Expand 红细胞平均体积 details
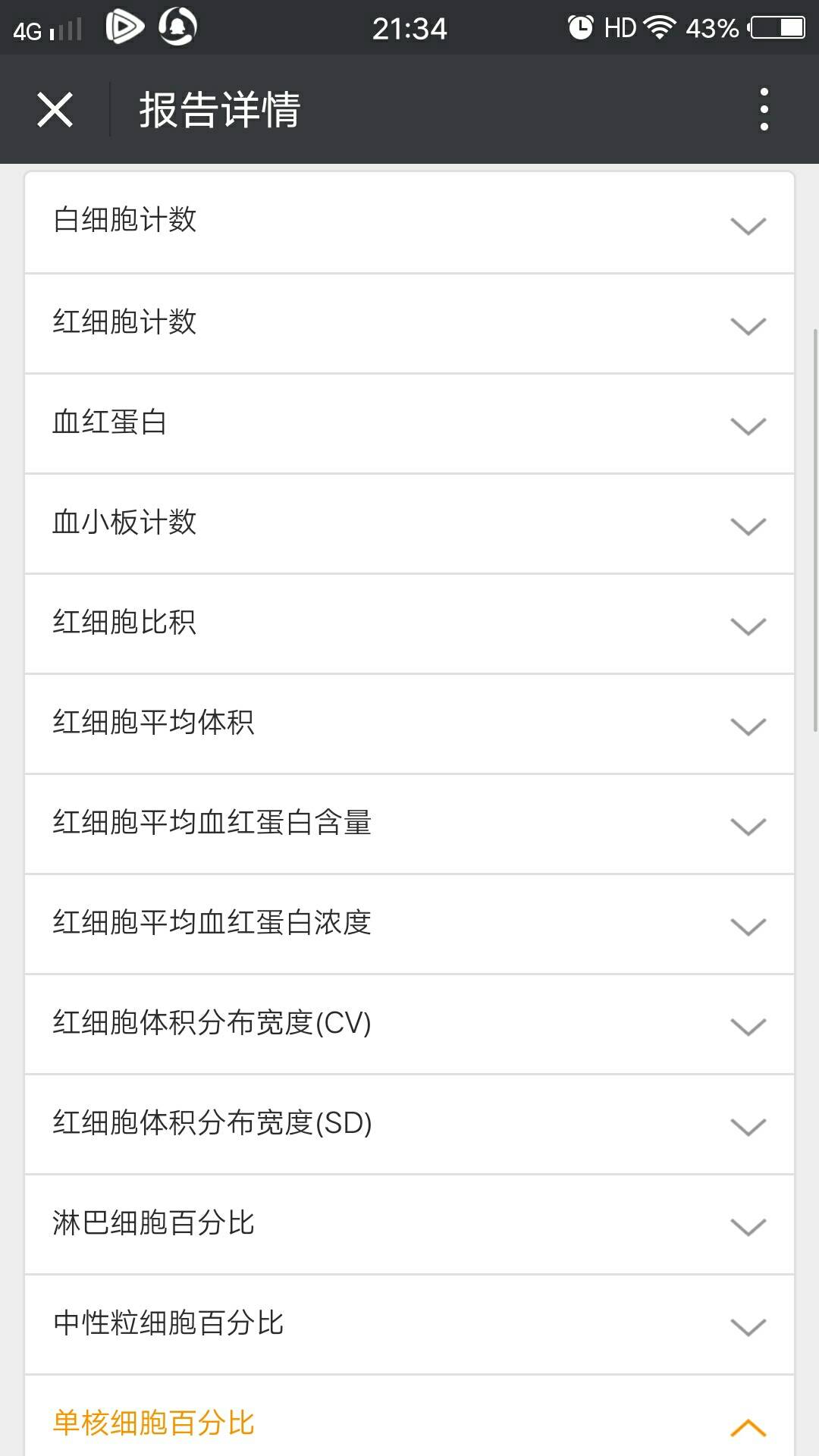The width and height of the screenshot is (819, 1456). pos(409,723)
